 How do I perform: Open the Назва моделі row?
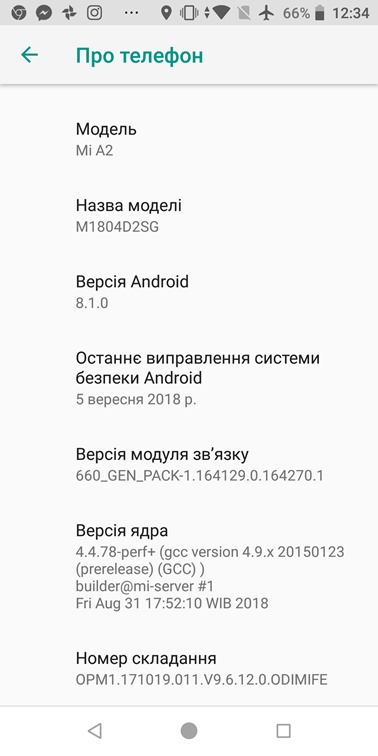click(189, 216)
